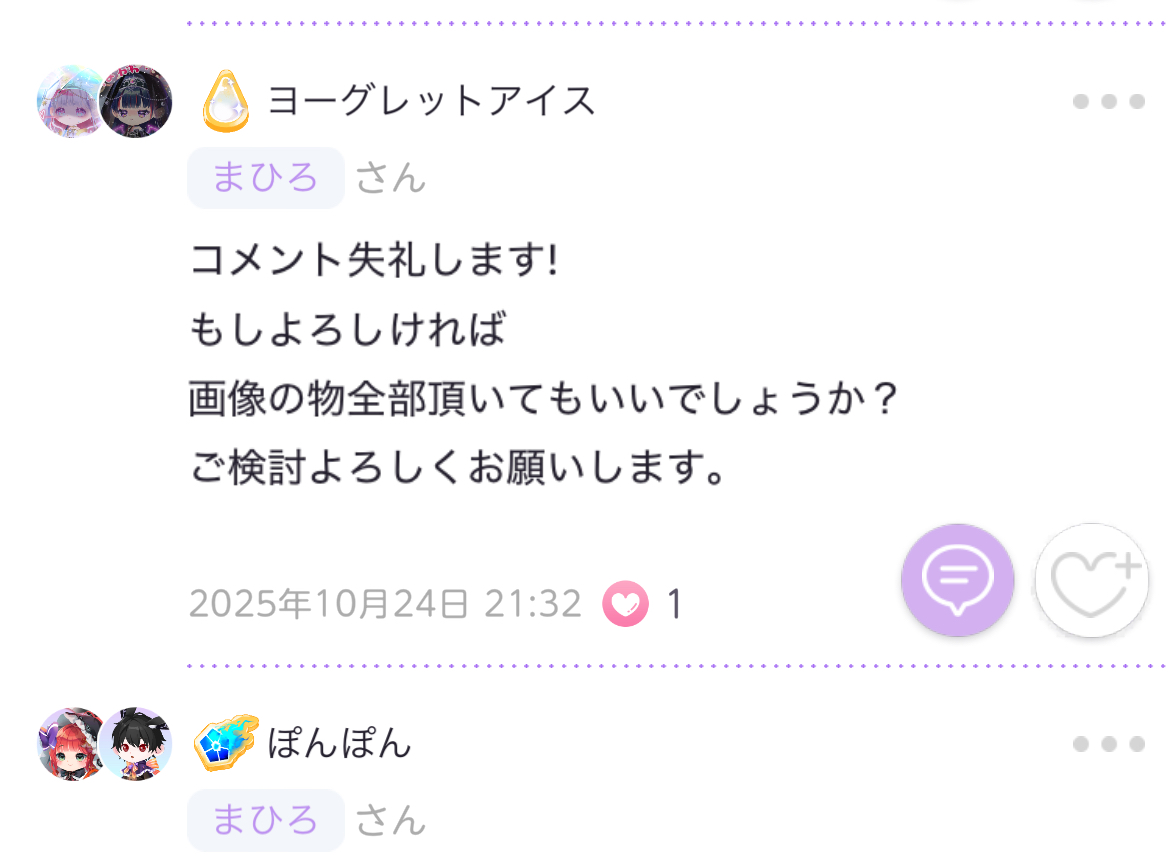1170x863 pixels.
Task: View ぽんぽん's profile avatar
Action: click(x=104, y=744)
